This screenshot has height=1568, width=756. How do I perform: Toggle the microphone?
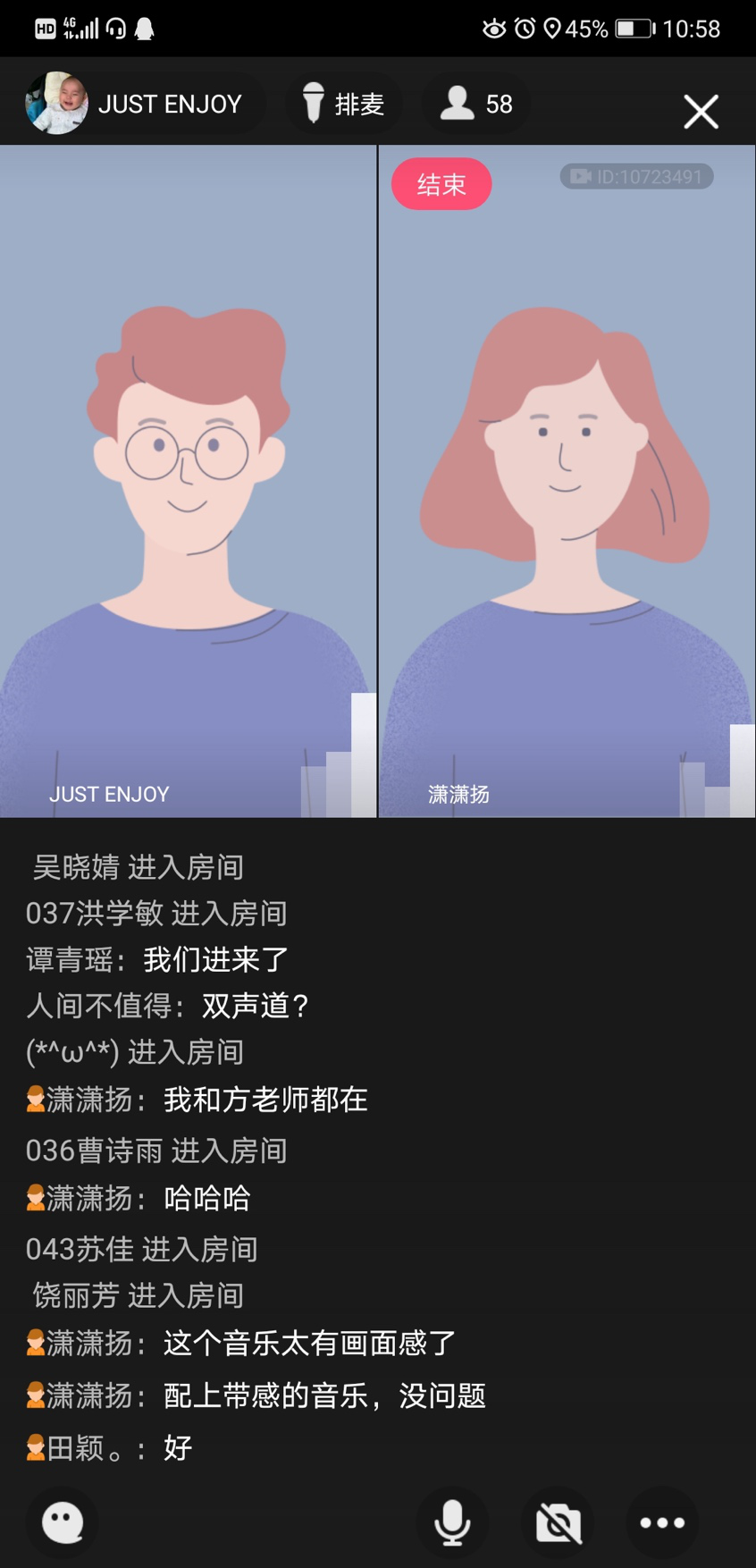point(452,1522)
